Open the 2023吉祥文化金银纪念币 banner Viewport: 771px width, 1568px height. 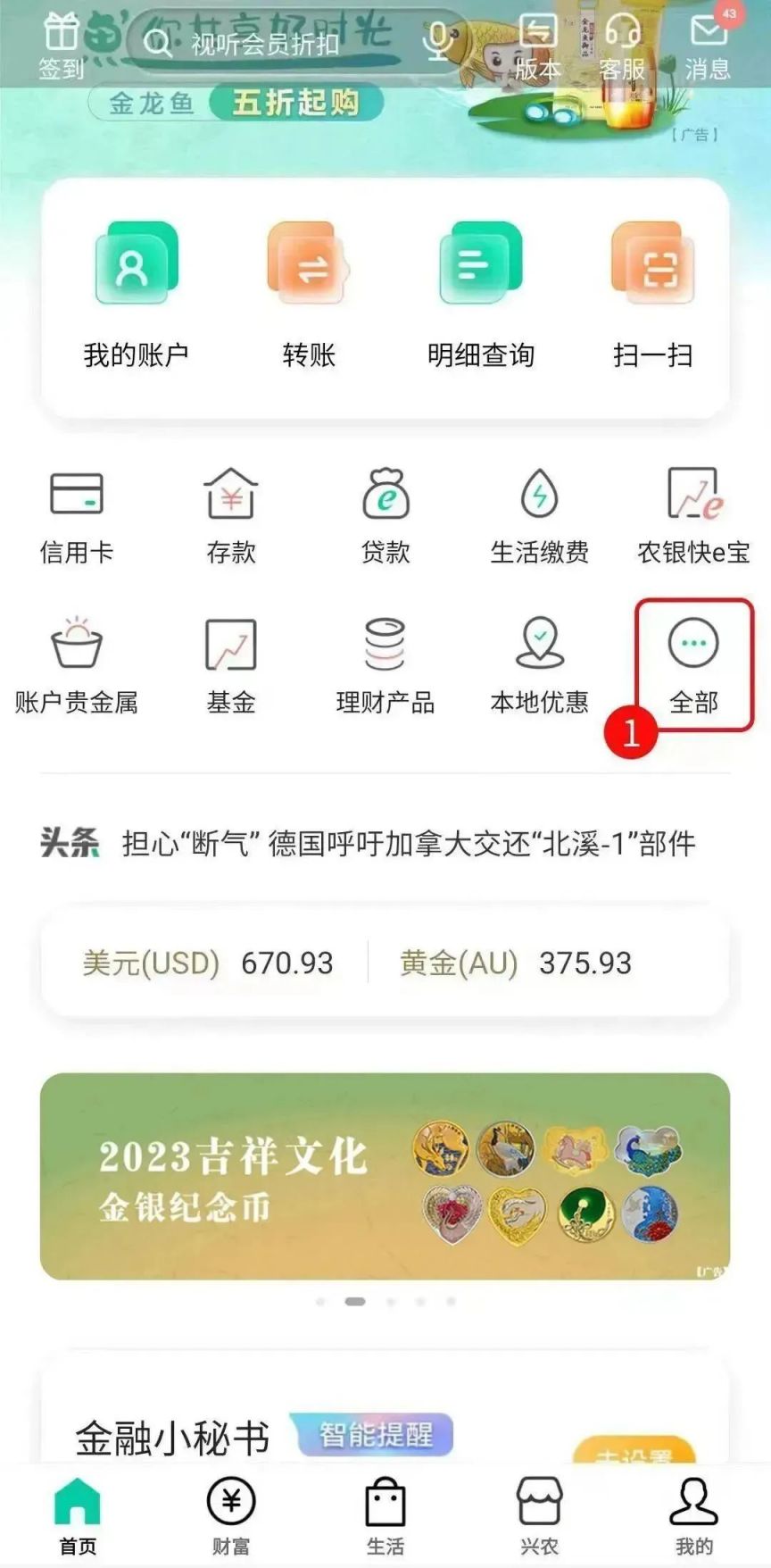point(385,1176)
